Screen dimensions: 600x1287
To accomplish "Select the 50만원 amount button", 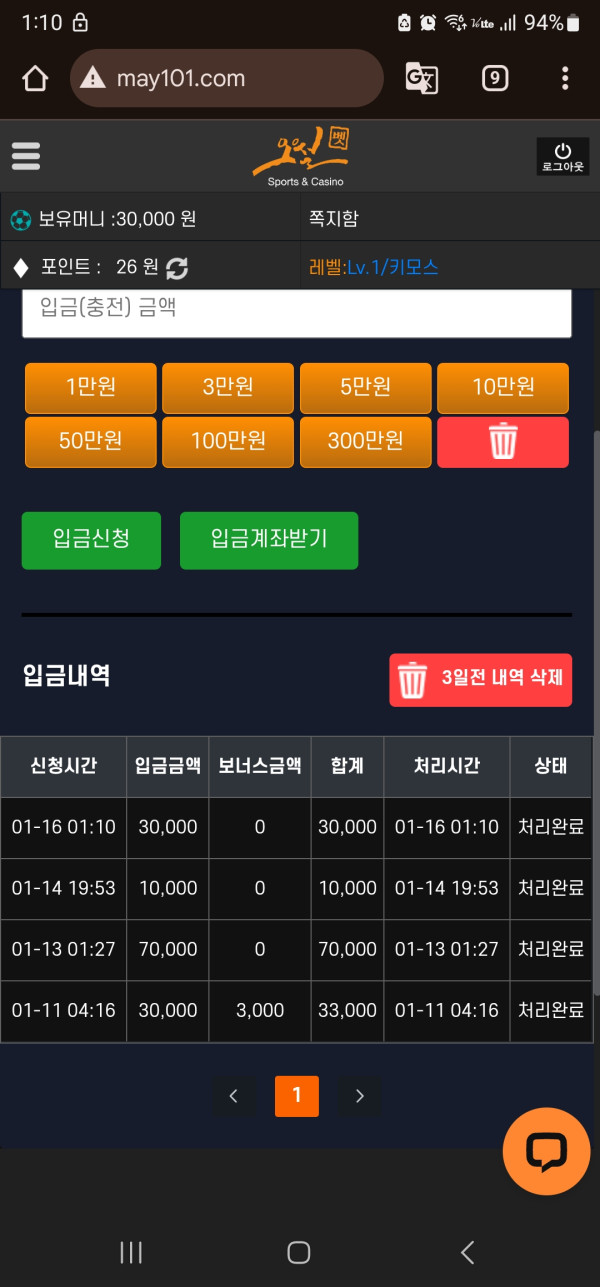I will [x=90, y=441].
